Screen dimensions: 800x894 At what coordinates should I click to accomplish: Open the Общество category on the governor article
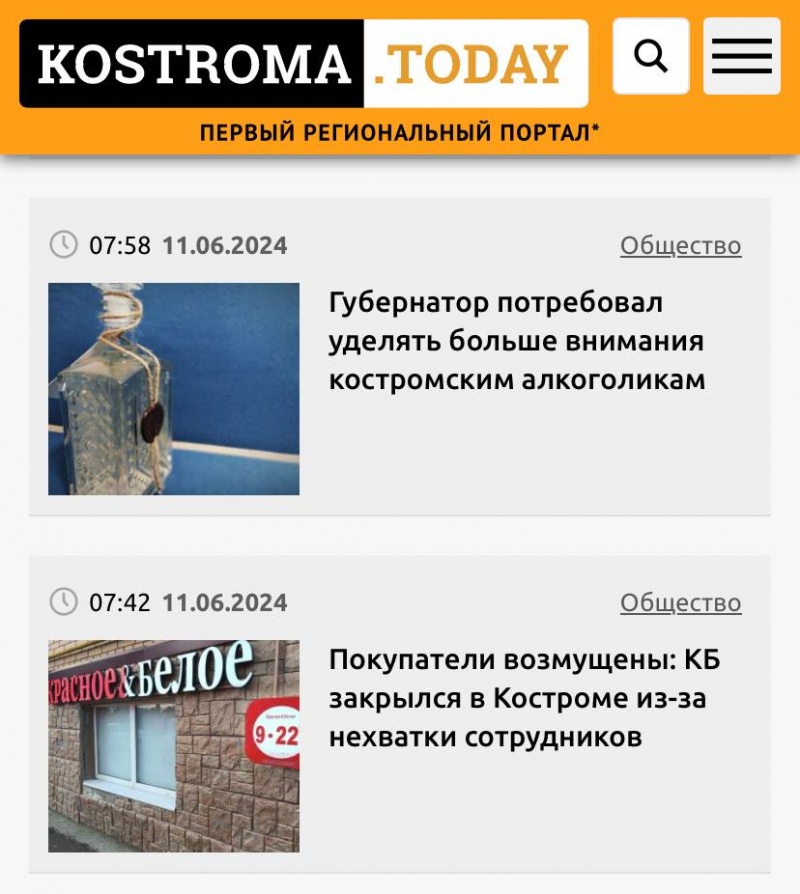tap(680, 245)
